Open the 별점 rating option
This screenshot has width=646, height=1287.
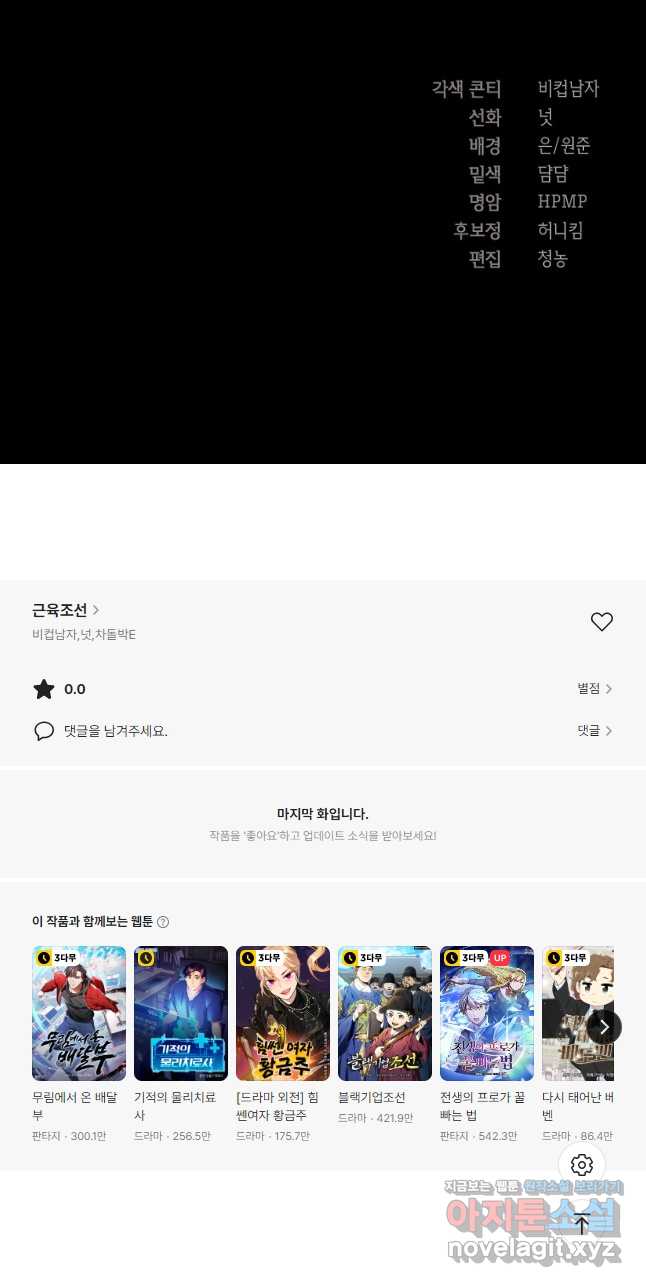[x=594, y=689]
